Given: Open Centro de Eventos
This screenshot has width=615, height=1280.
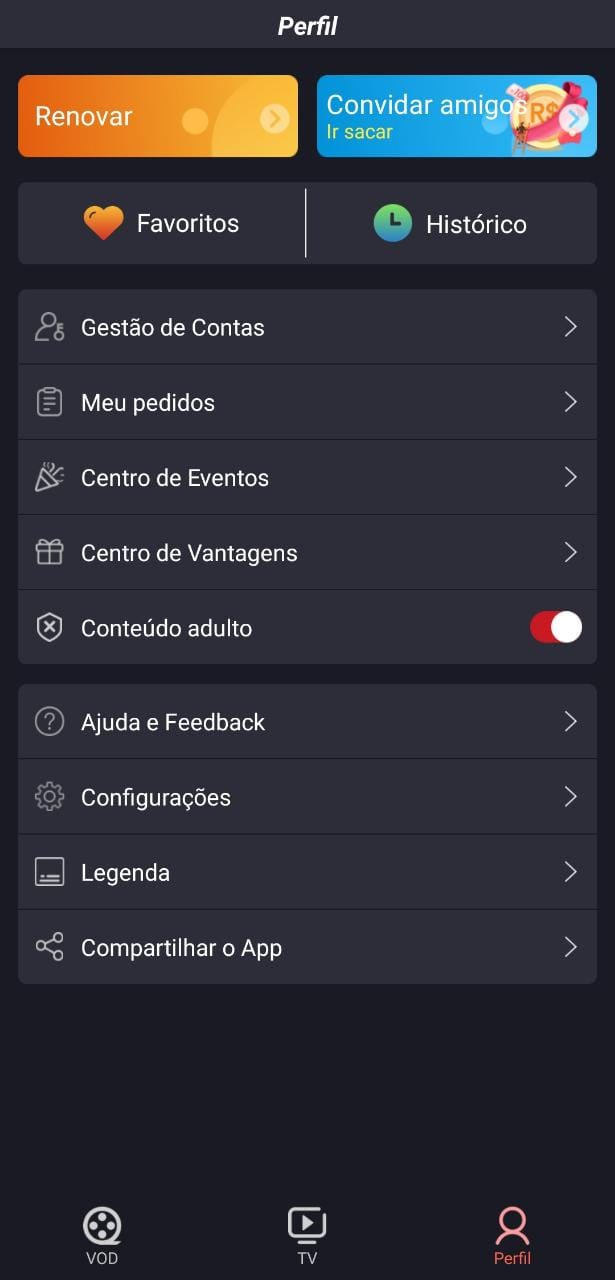Looking at the screenshot, I should [307, 477].
